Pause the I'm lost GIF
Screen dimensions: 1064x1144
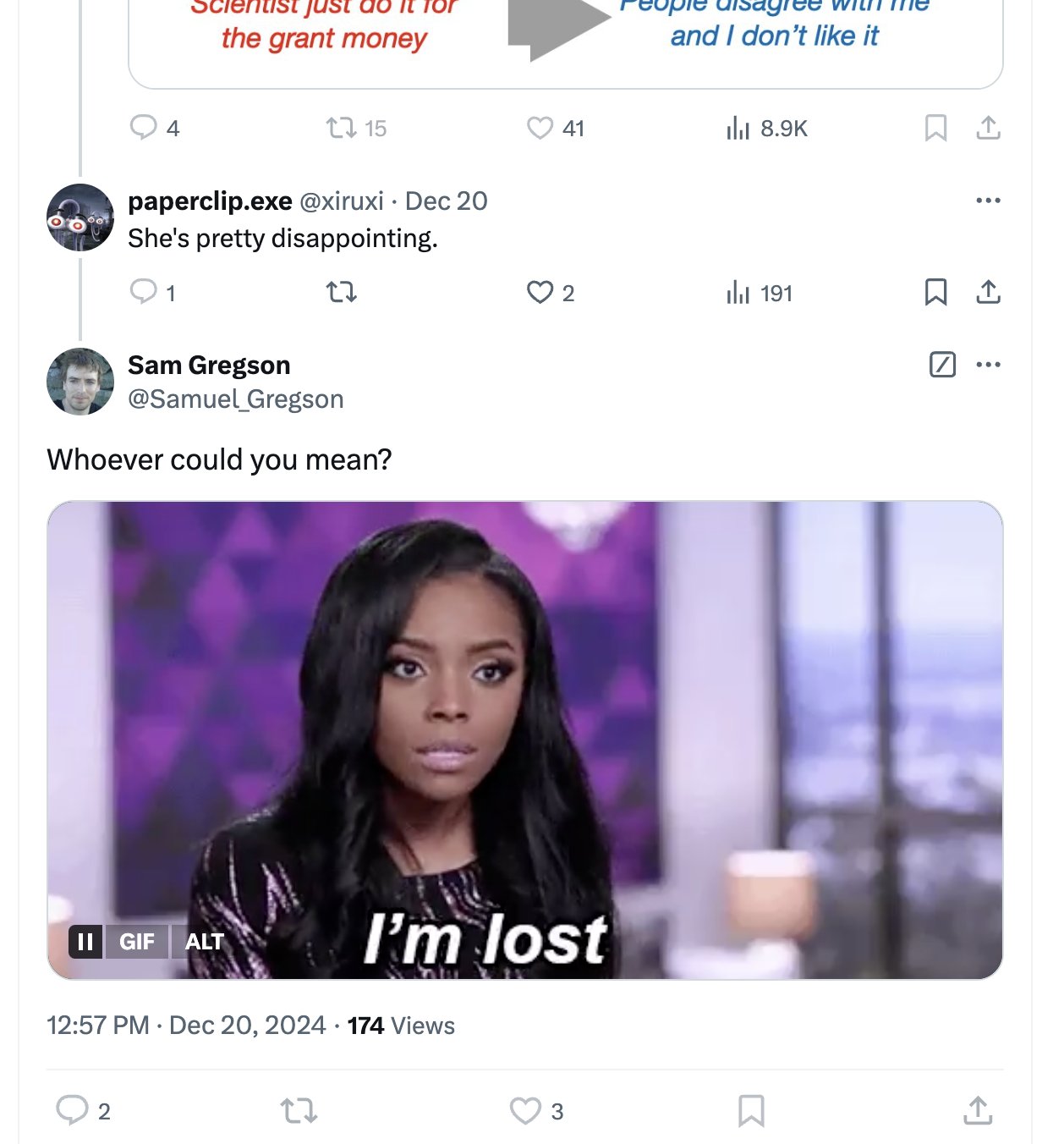click(x=85, y=941)
